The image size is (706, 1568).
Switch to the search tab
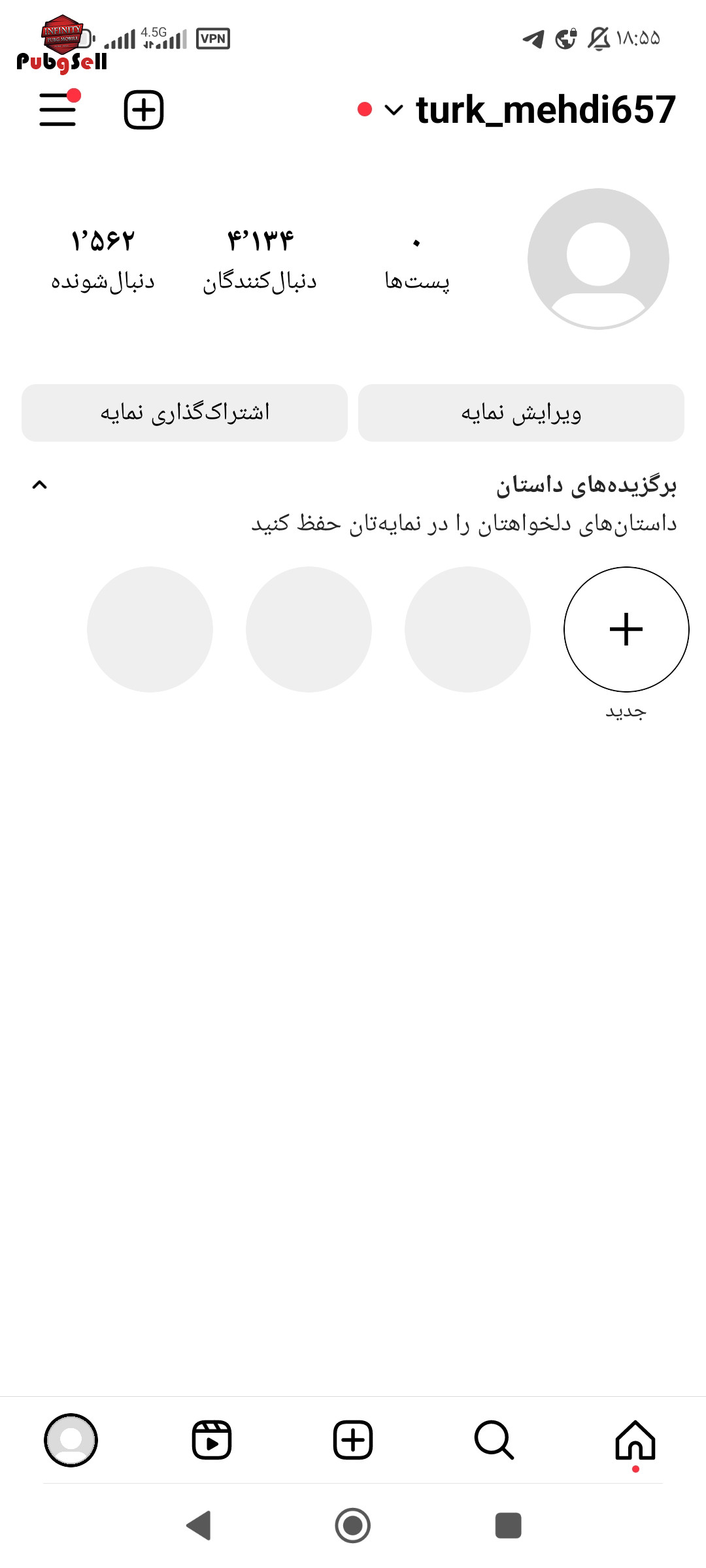pos(494,1440)
